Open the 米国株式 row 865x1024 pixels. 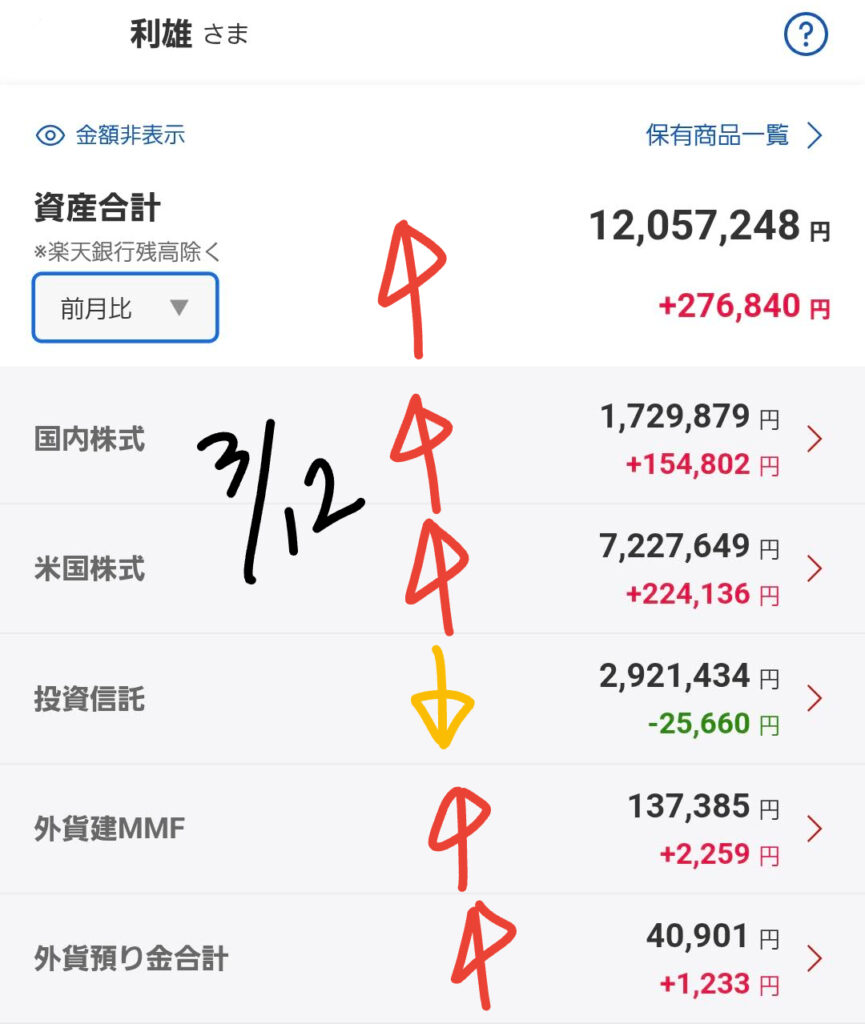coord(432,569)
